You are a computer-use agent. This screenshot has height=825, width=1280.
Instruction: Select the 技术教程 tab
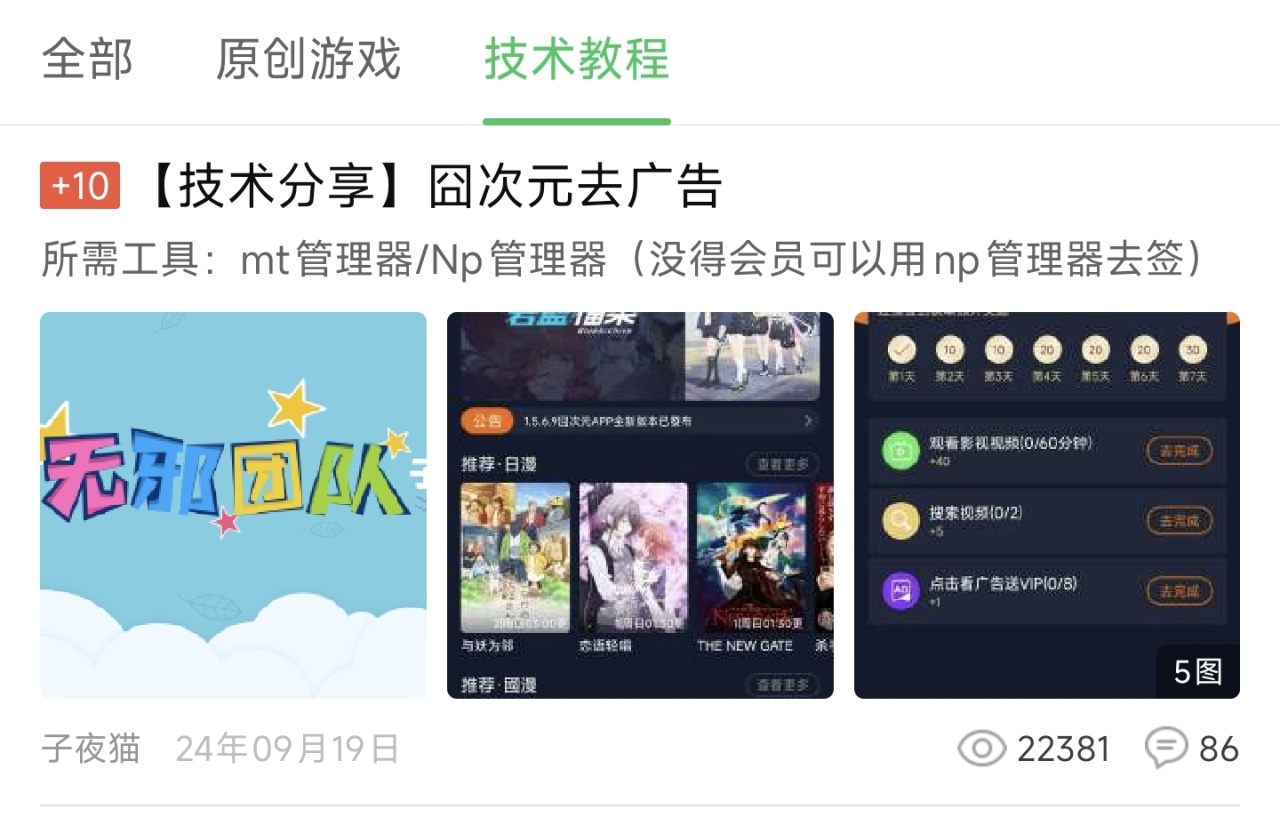pos(577,59)
